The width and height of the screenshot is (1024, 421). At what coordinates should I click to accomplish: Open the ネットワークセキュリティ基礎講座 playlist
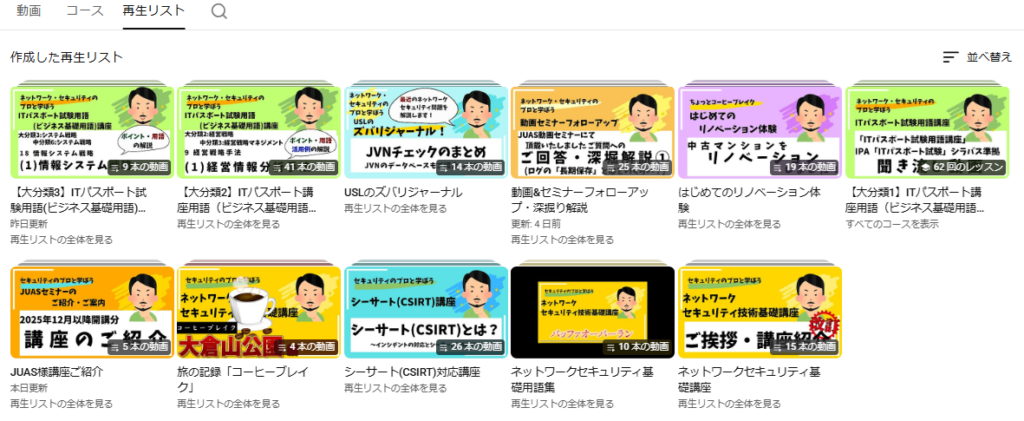(759, 312)
